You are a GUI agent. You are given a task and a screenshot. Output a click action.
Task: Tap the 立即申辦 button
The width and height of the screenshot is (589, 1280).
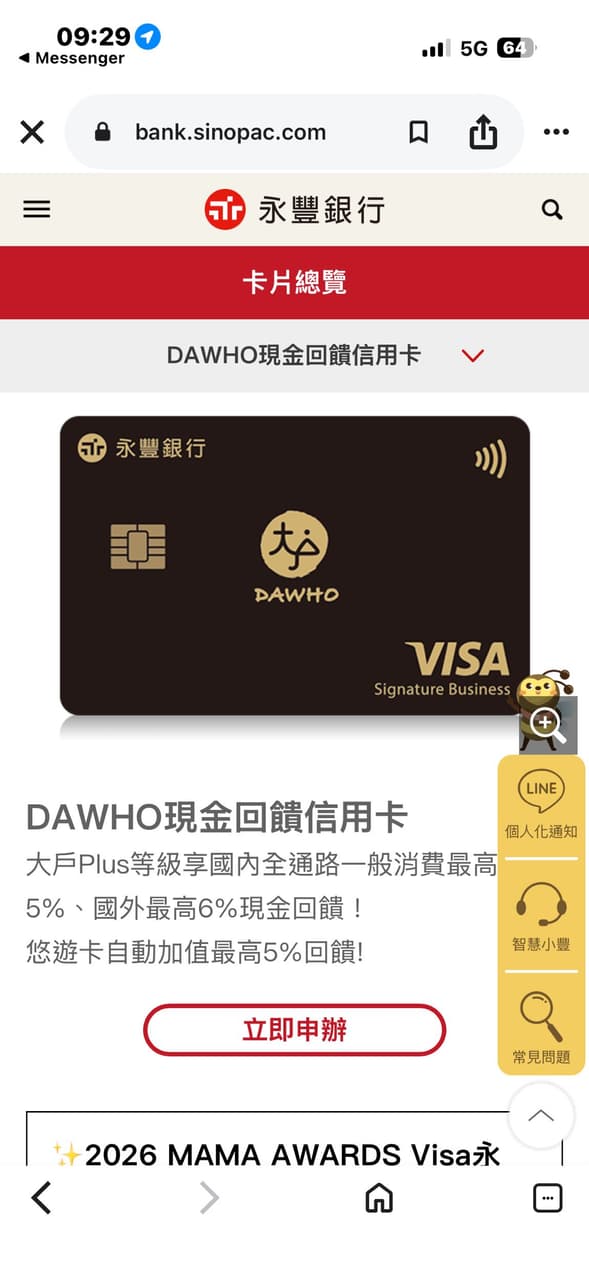[x=294, y=1030]
